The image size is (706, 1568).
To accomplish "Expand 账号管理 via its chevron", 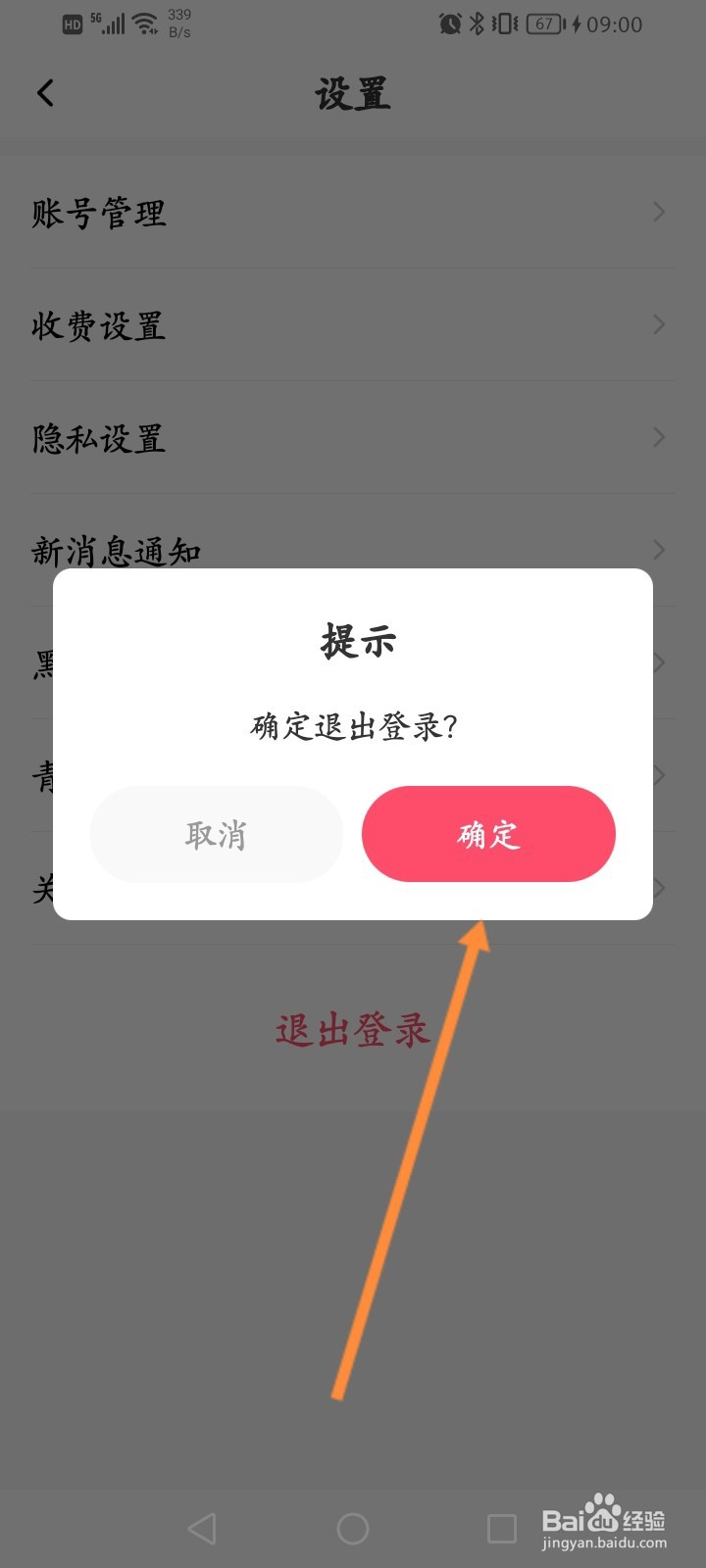I will click(x=659, y=212).
